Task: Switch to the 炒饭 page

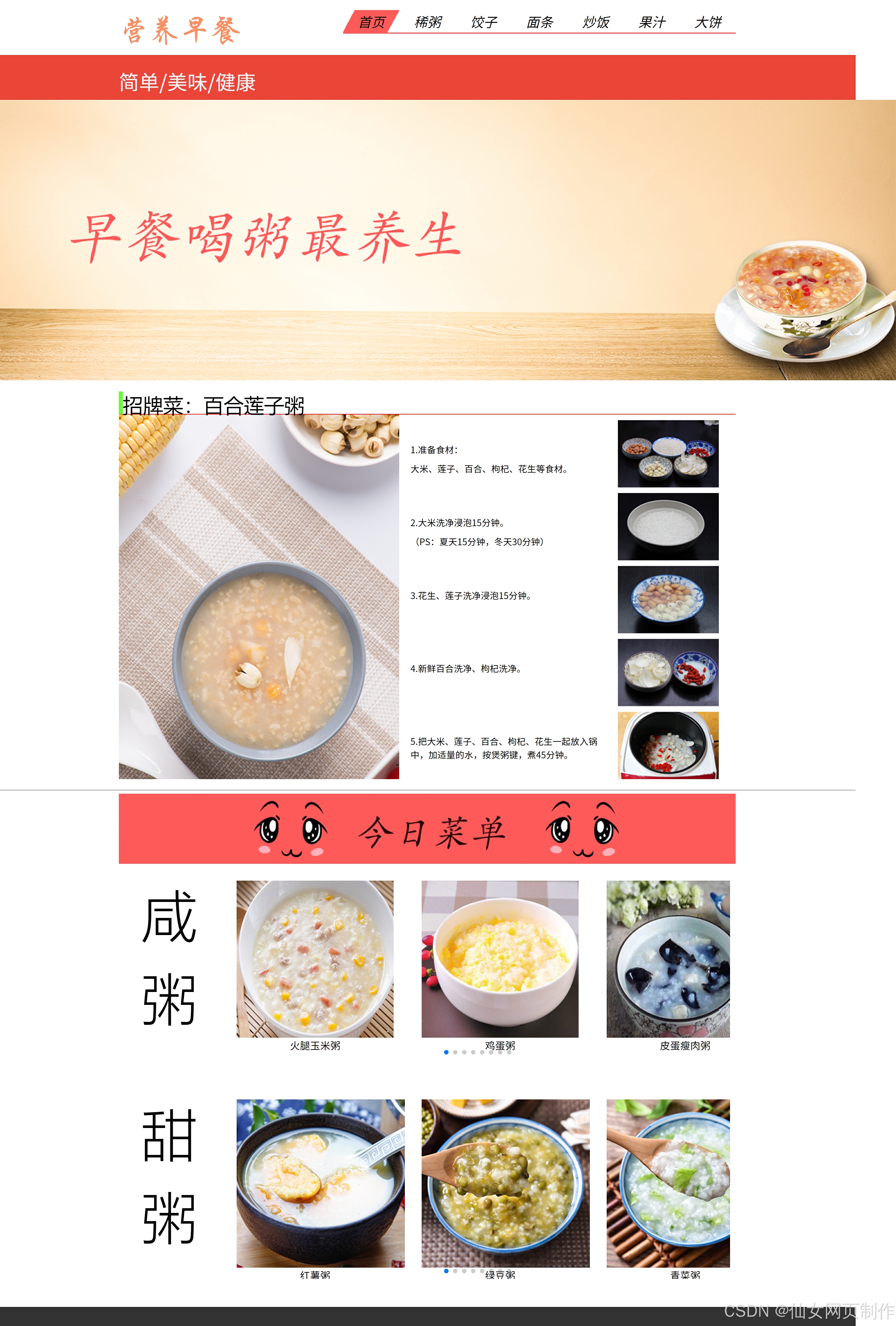Action: coord(595,22)
